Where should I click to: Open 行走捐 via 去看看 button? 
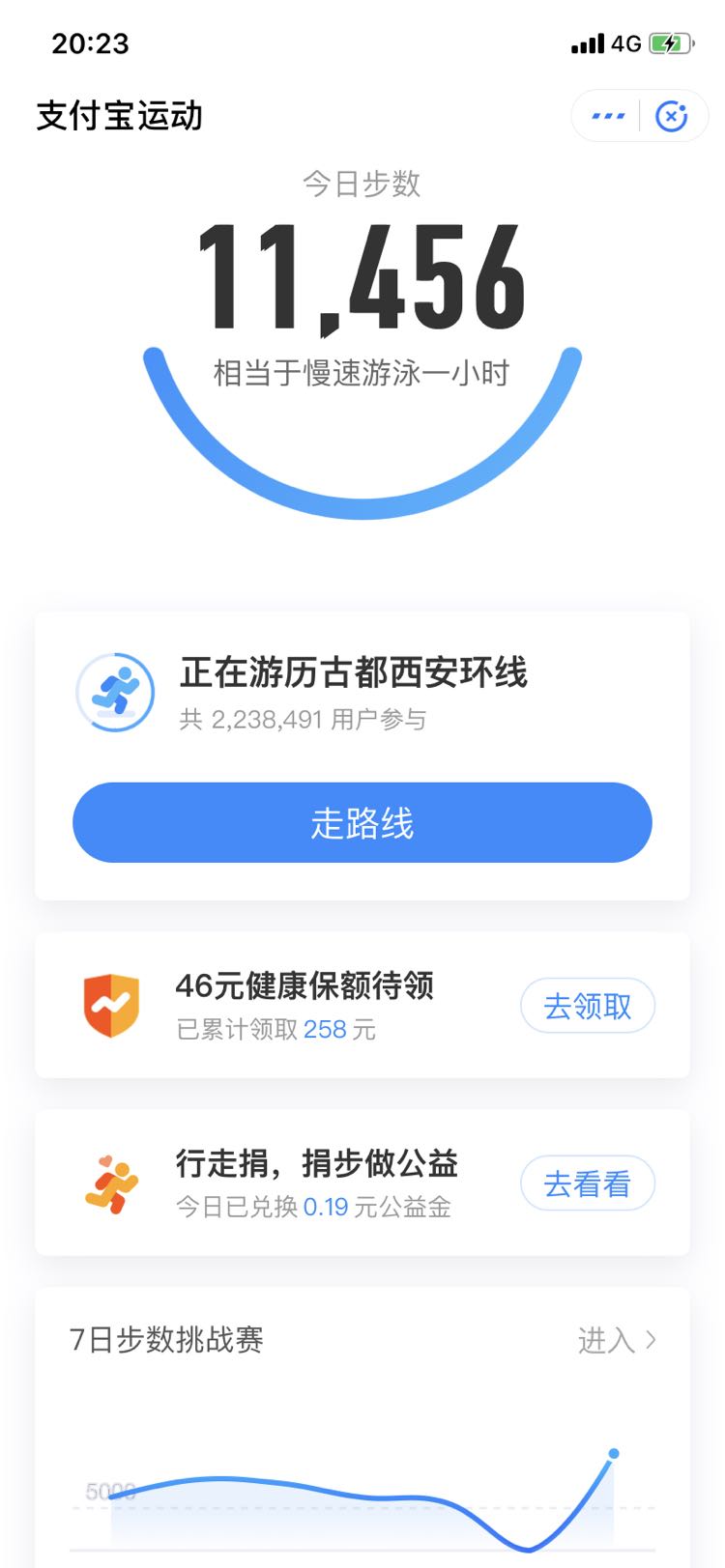click(588, 1183)
